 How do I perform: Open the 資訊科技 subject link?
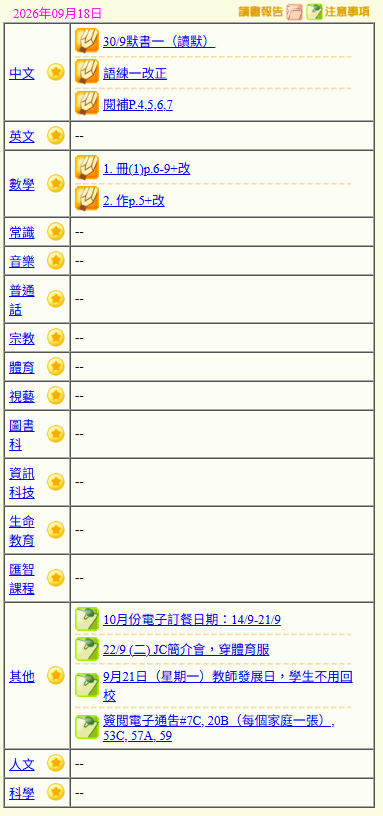coord(22,482)
